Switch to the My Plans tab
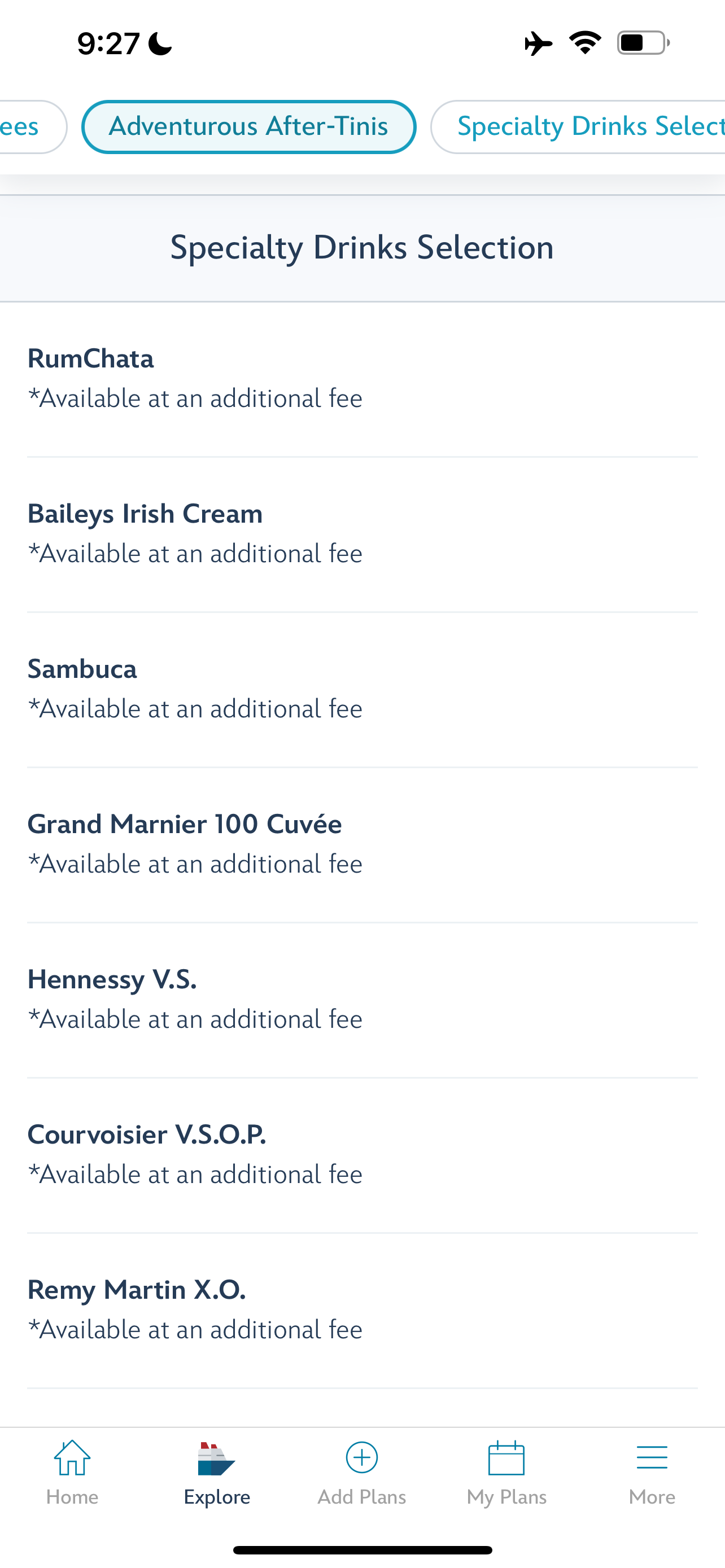Viewport: 725px width, 1568px height. 506,1473
